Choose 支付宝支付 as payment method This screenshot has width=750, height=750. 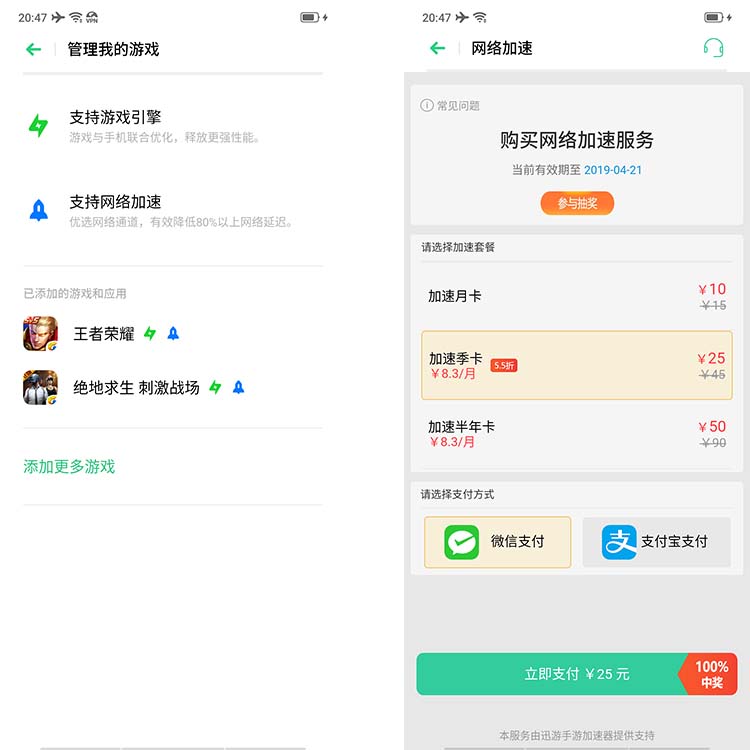[656, 542]
